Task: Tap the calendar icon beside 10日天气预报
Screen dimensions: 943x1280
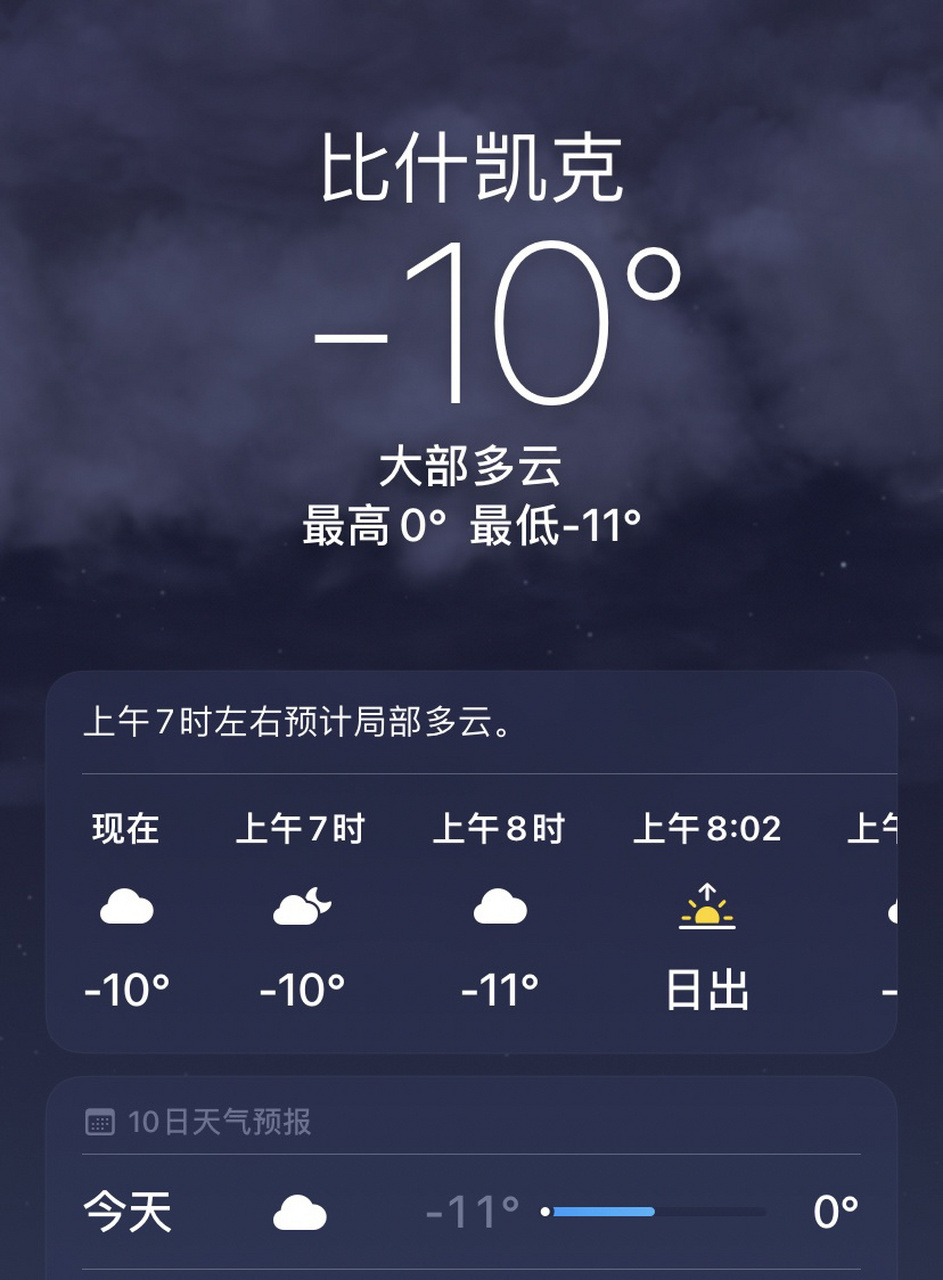Action: pyautogui.click(x=99, y=1122)
